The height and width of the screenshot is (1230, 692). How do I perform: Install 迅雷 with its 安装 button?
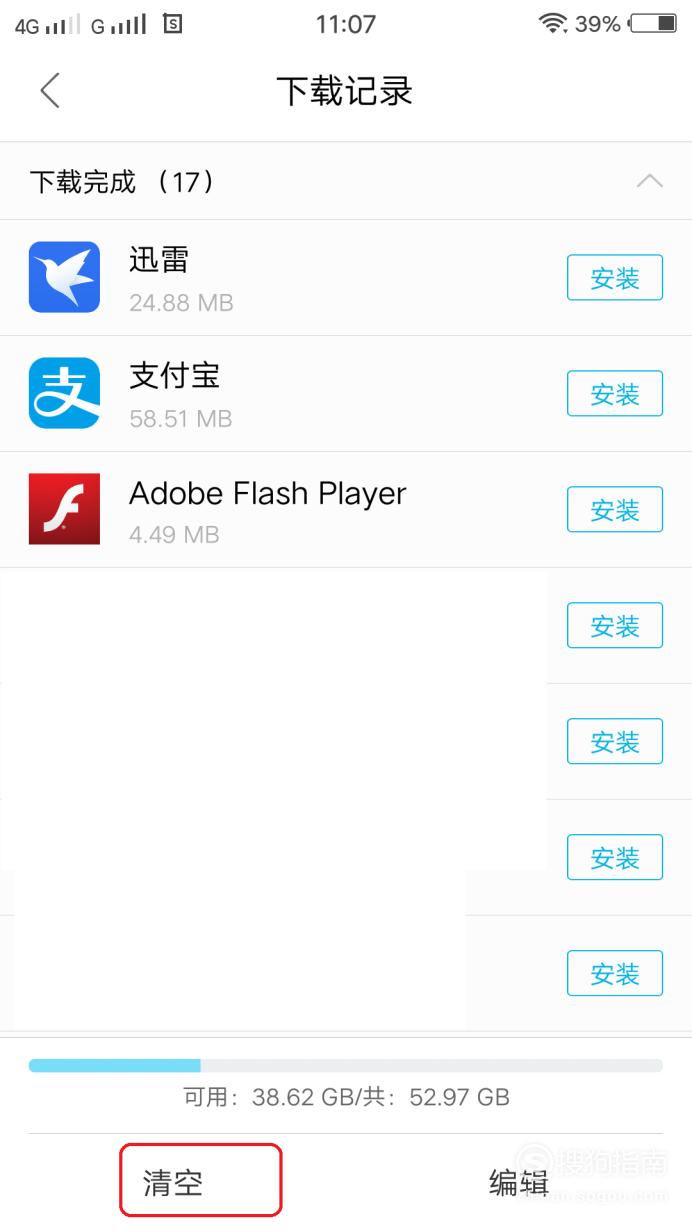615,278
